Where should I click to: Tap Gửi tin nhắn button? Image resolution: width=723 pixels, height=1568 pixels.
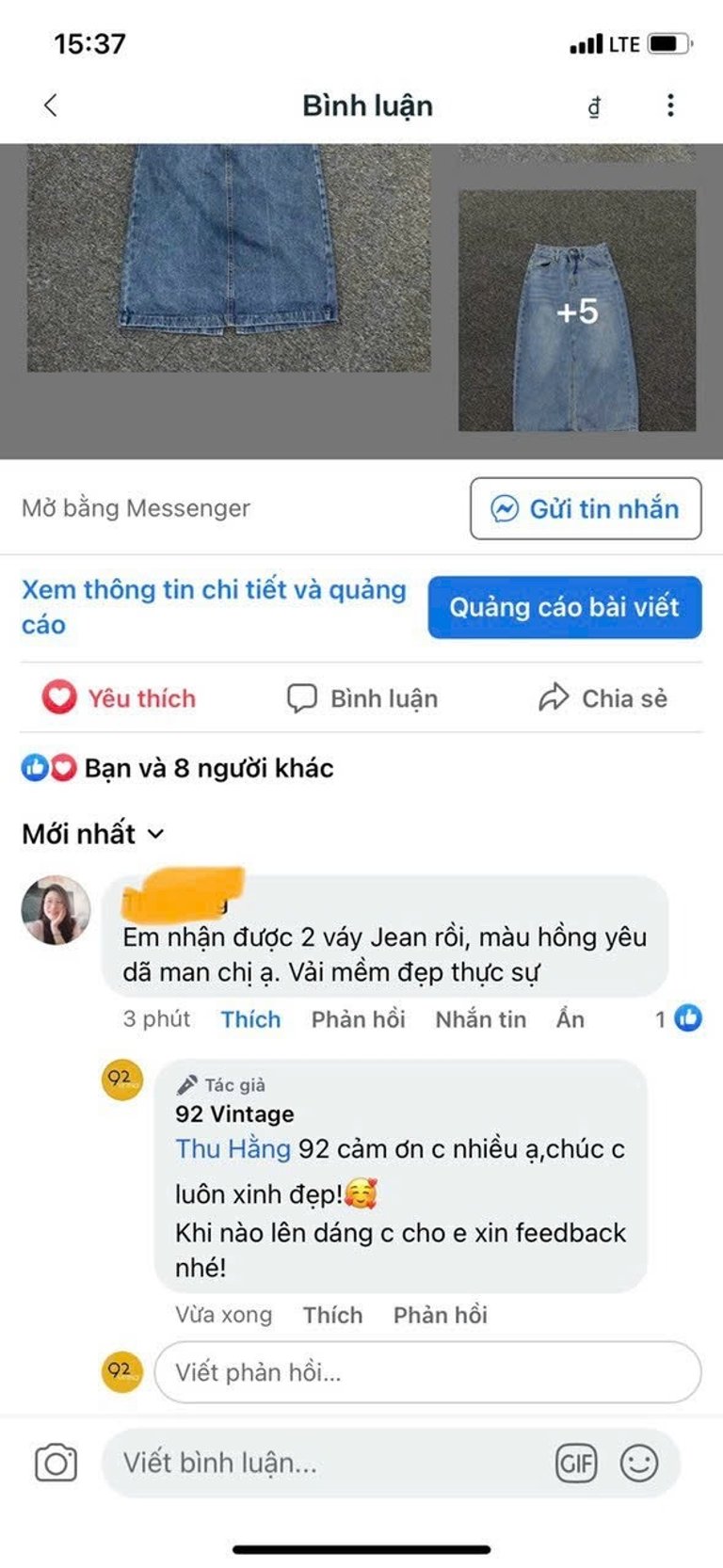(x=586, y=509)
